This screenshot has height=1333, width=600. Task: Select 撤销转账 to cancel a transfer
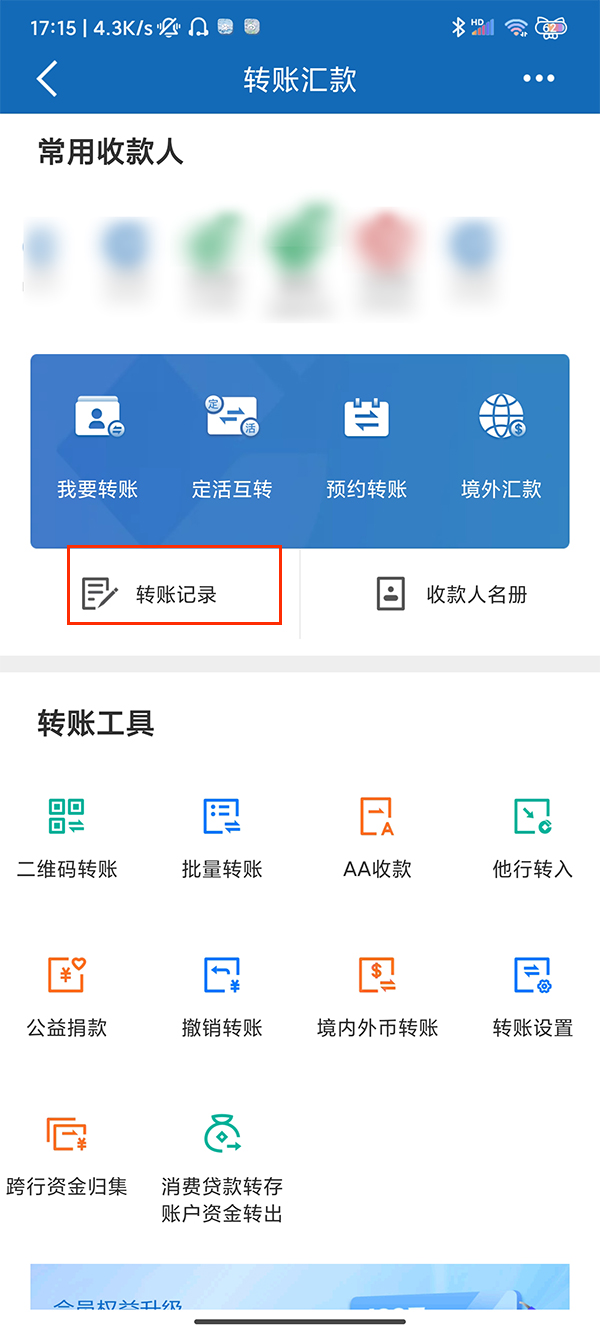[222, 997]
